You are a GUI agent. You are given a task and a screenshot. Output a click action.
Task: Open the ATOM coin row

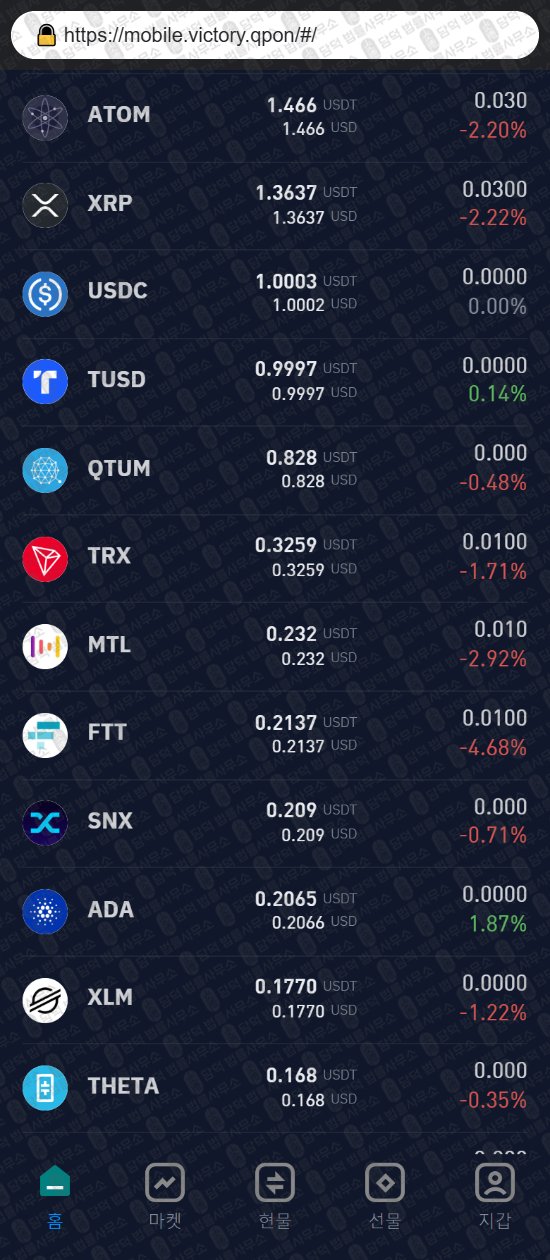click(275, 117)
